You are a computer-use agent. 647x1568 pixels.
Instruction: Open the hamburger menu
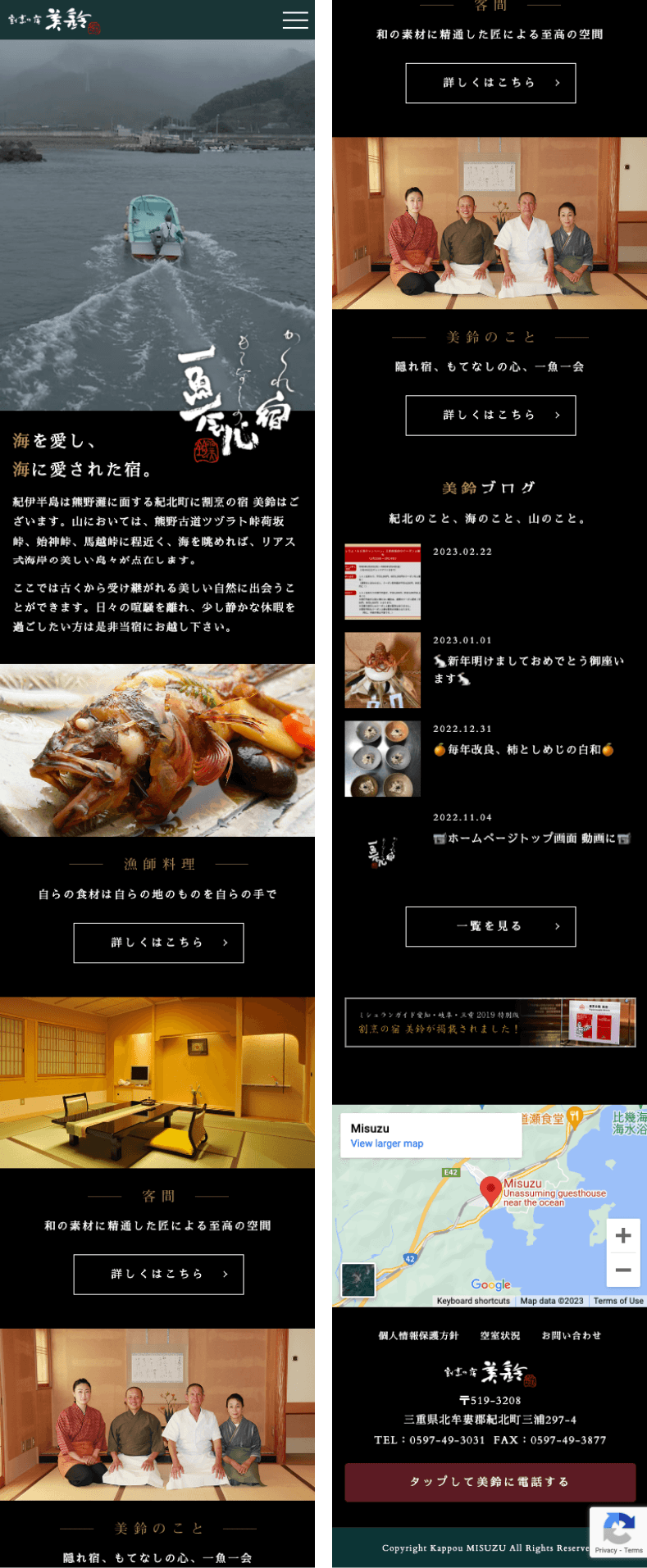294,20
